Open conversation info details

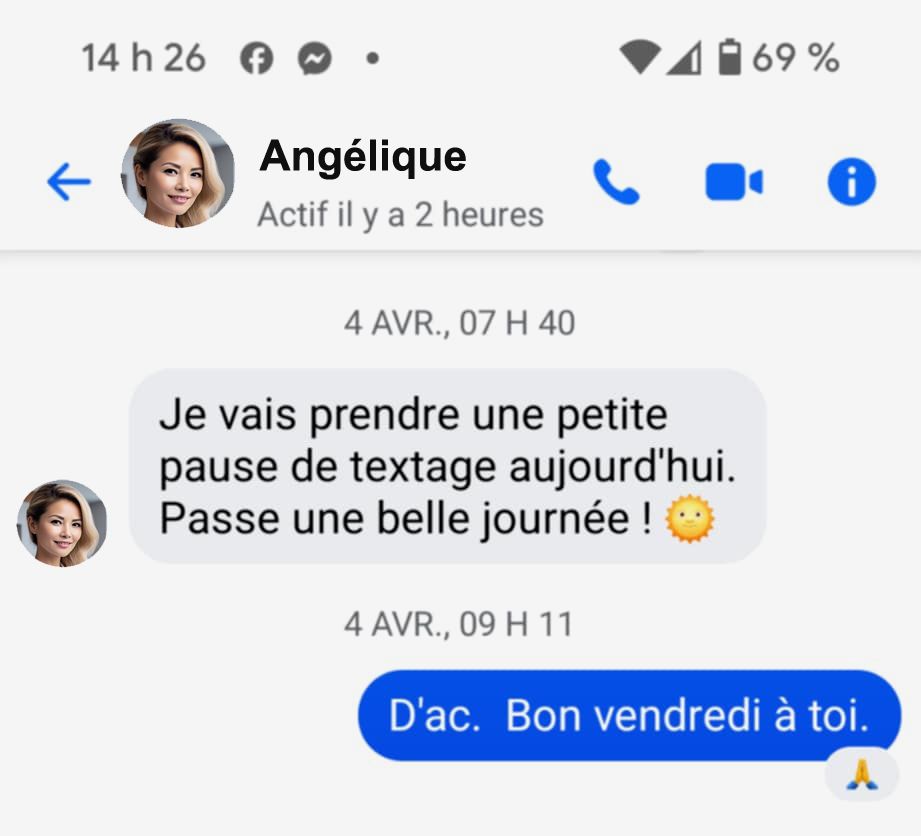point(851,182)
